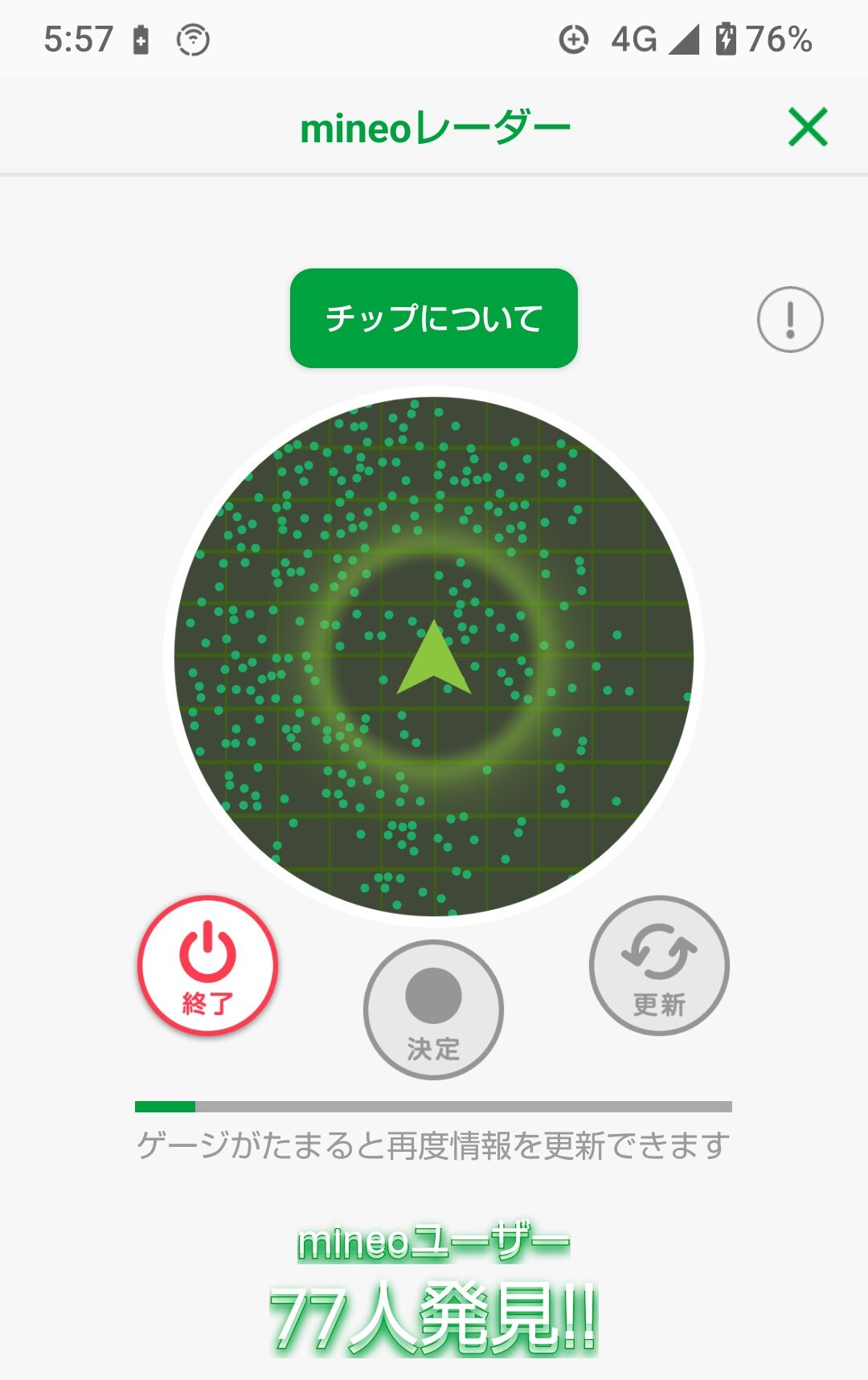The height and width of the screenshot is (1380, 868).
Task: Tap the 決定 button
Action: click(x=433, y=1009)
